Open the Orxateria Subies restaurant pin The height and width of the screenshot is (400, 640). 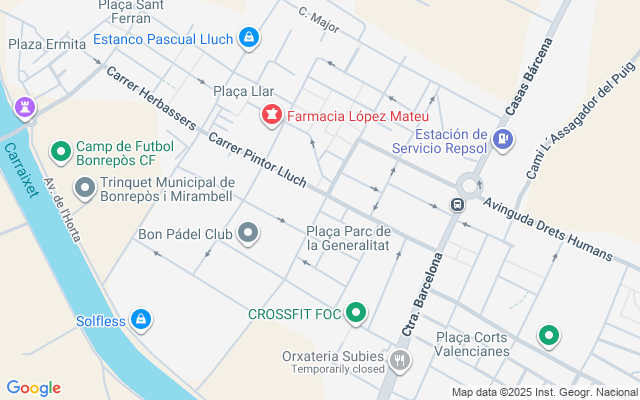(x=400, y=360)
